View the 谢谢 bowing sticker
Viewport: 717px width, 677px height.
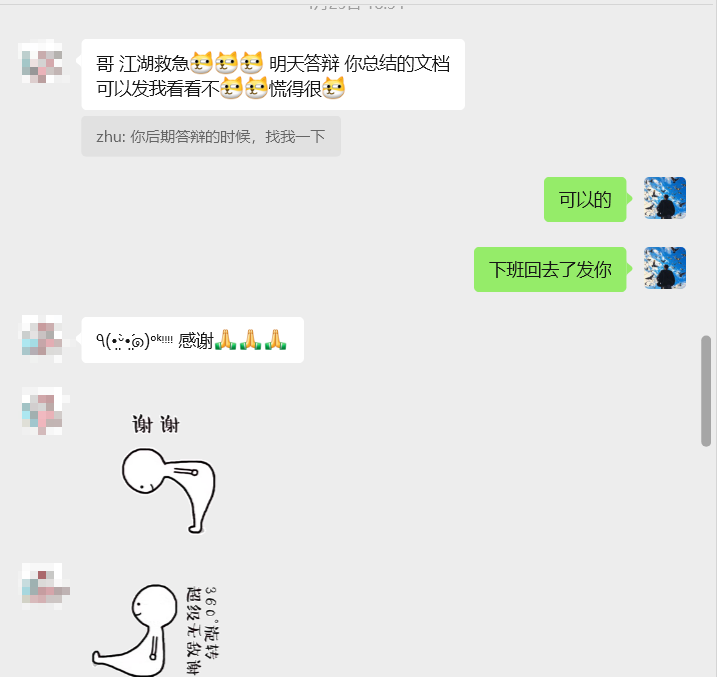pyautogui.click(x=167, y=472)
